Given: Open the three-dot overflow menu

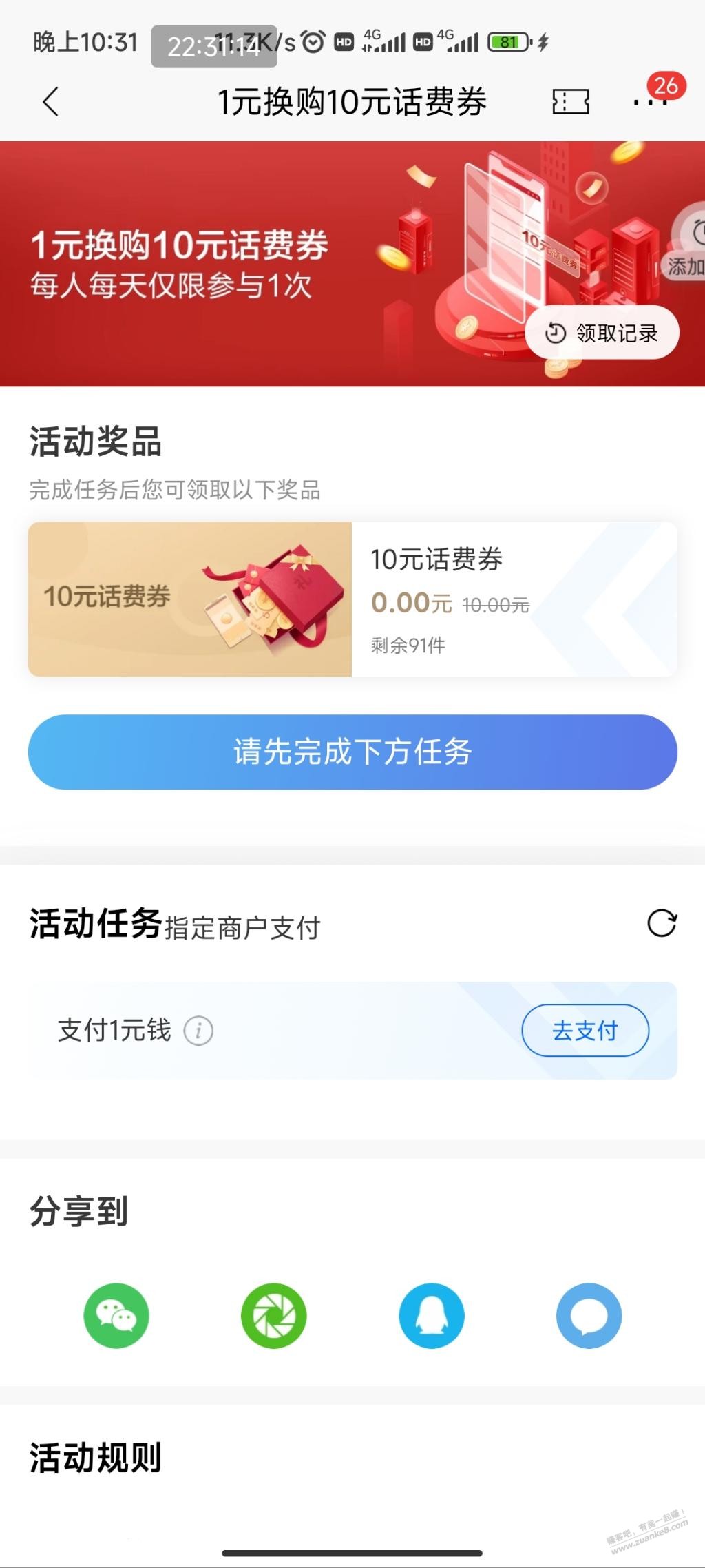Looking at the screenshot, I should (x=649, y=103).
